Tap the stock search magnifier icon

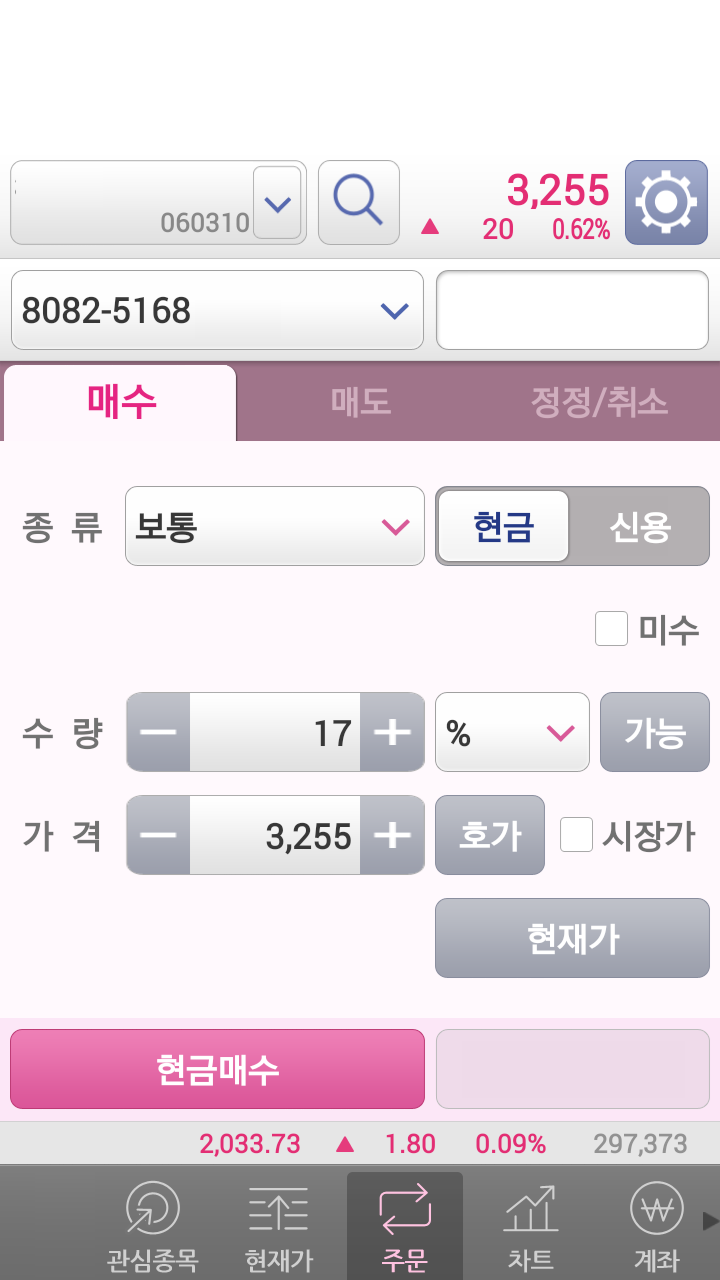[x=358, y=200]
